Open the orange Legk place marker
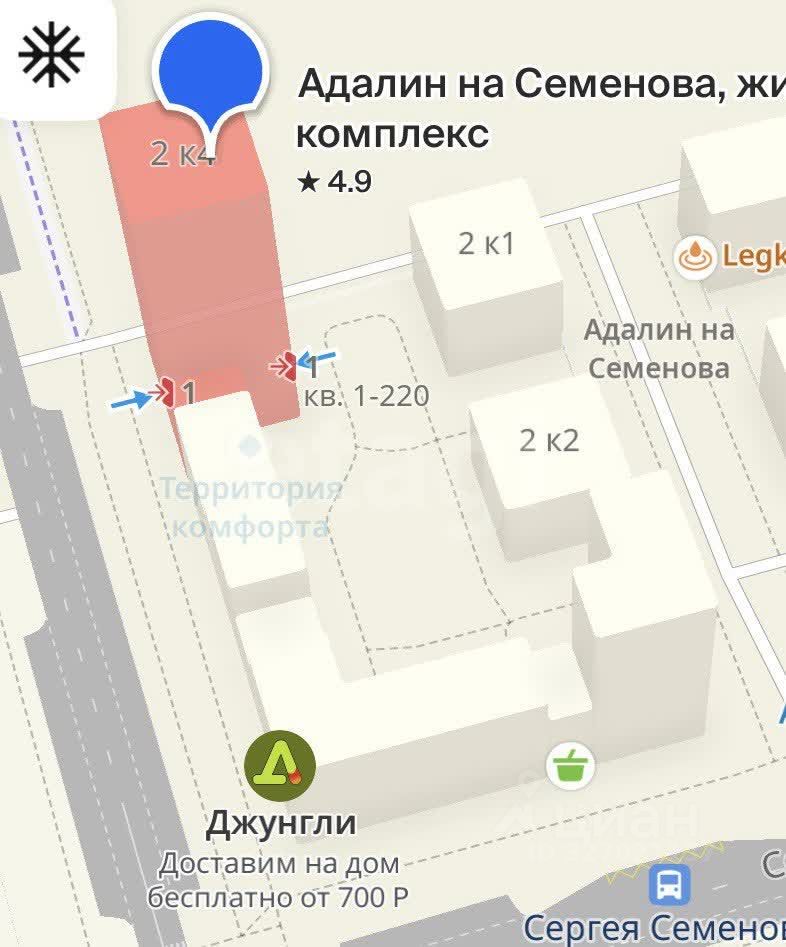Screen dimensions: 786x947 coord(696,257)
